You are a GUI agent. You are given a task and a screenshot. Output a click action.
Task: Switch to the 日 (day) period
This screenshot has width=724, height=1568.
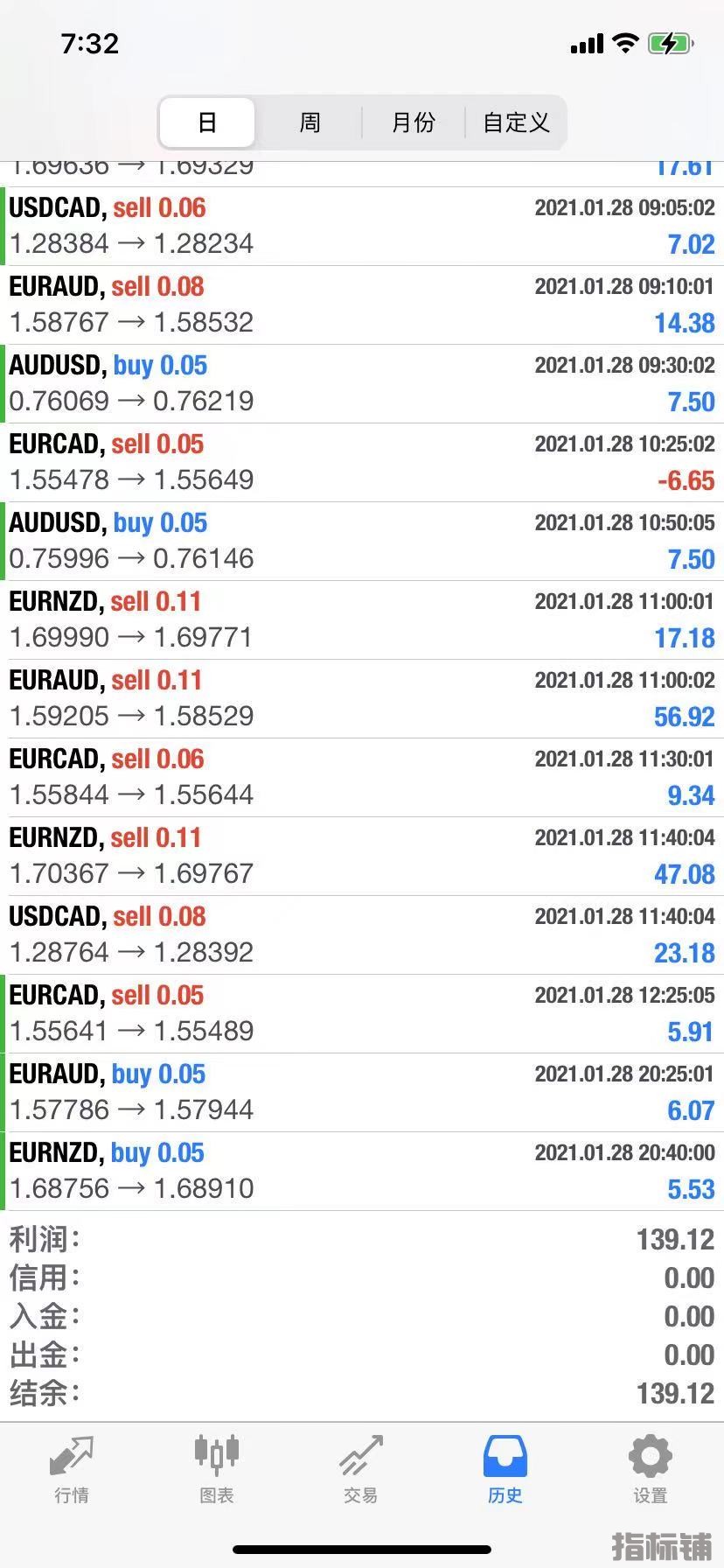[207, 122]
